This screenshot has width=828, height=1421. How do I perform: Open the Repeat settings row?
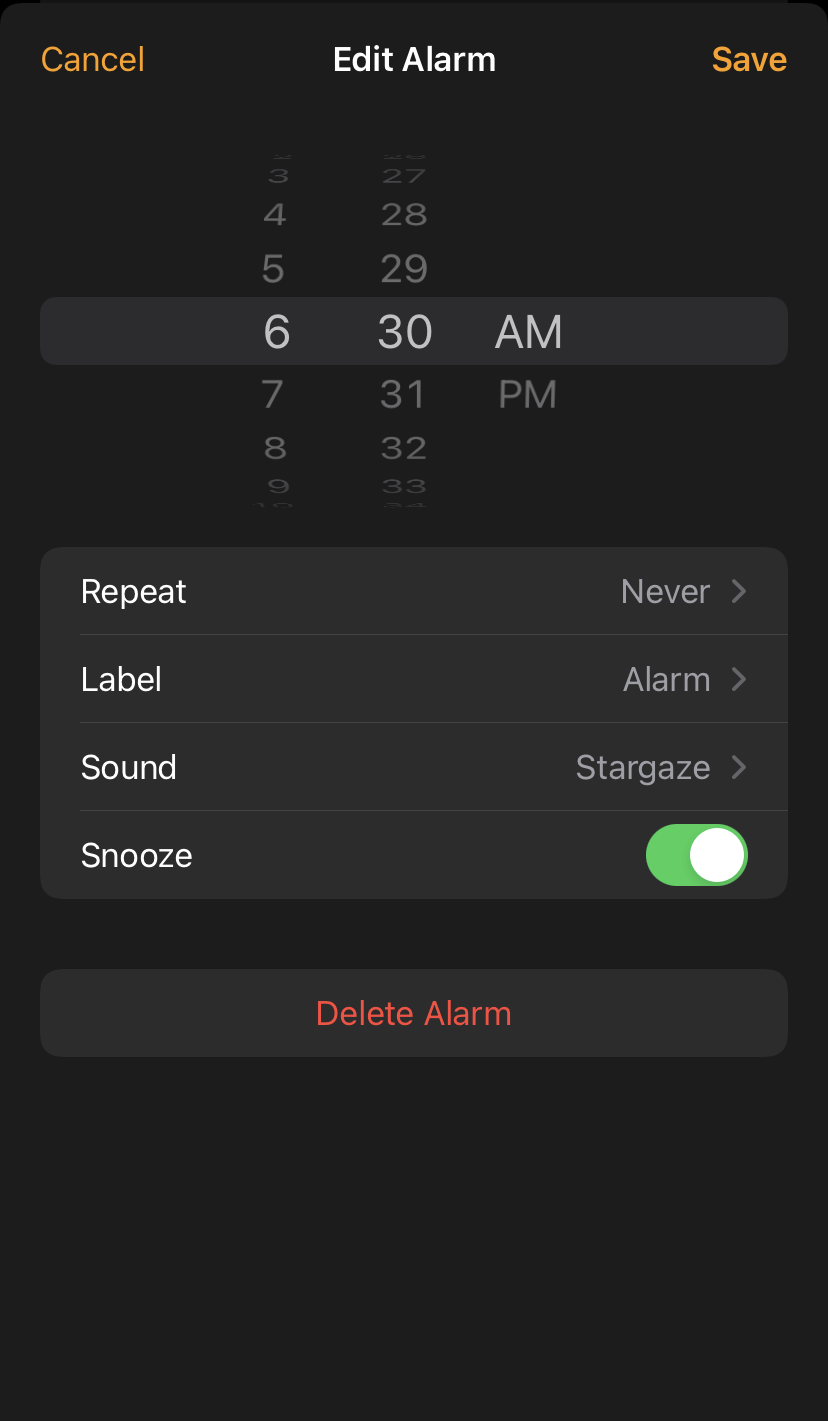tap(414, 591)
